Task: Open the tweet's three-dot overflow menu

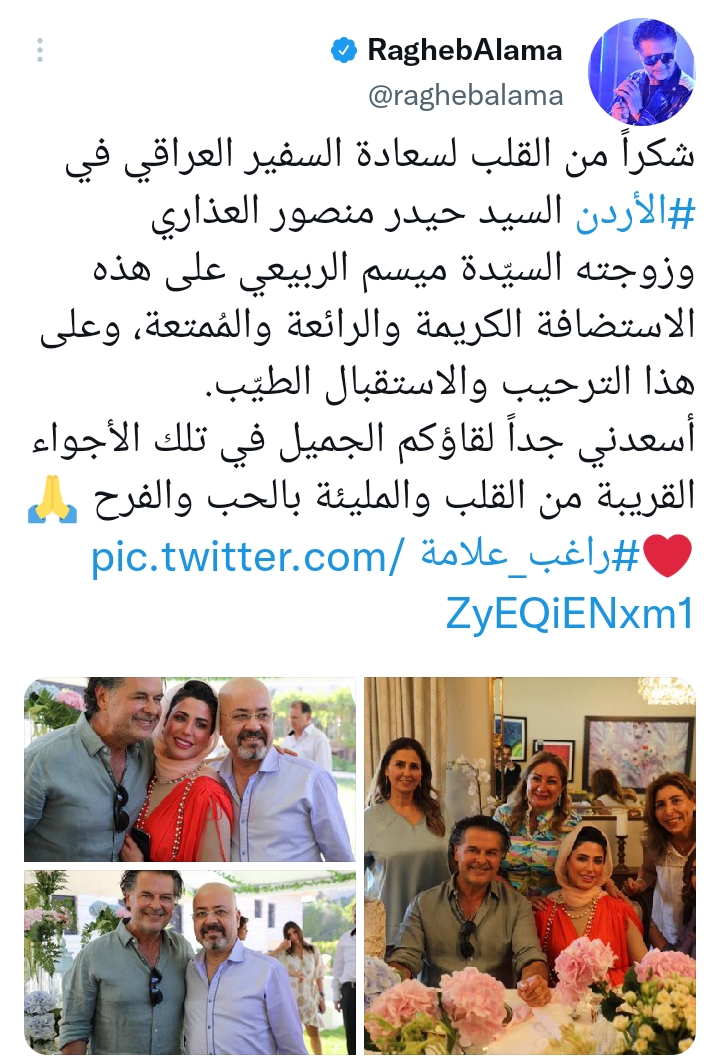Action: pos(40,50)
